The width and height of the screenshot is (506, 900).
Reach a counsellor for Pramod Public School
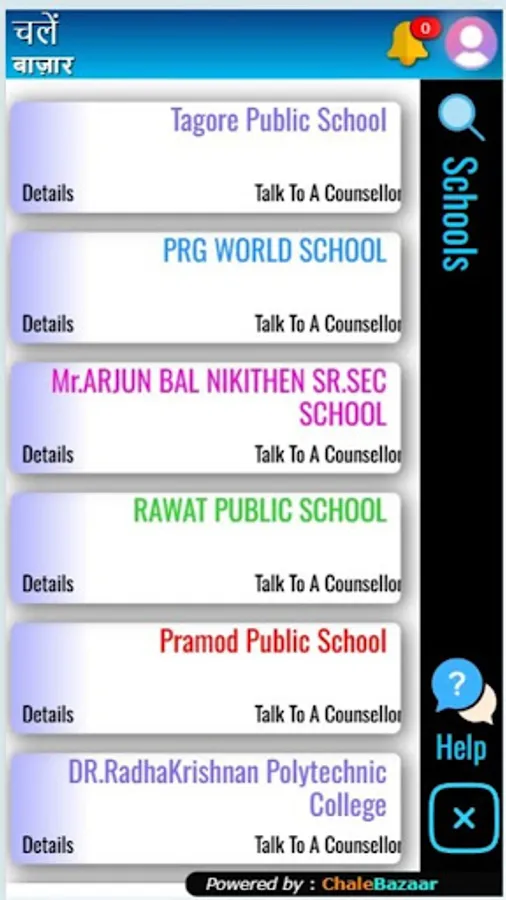click(328, 715)
